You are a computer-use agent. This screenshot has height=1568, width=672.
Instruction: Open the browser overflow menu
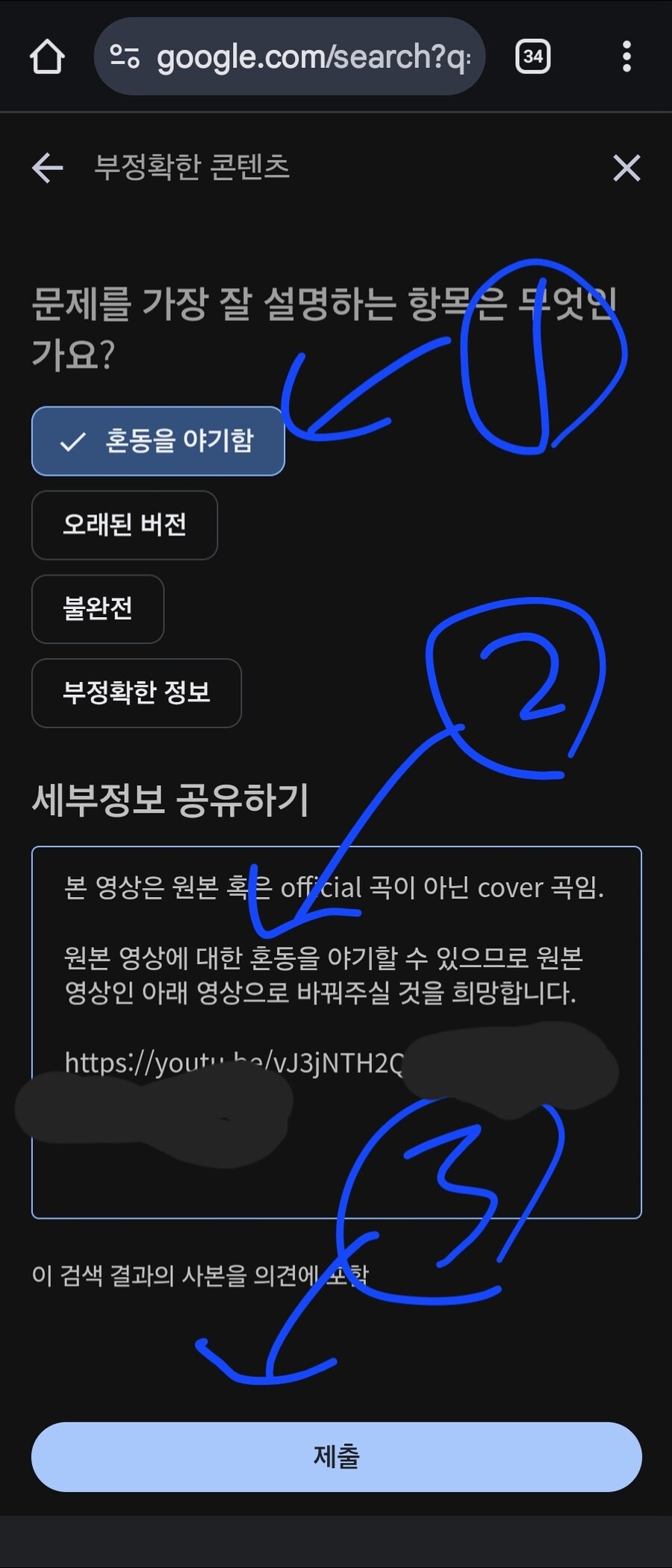pos(626,57)
